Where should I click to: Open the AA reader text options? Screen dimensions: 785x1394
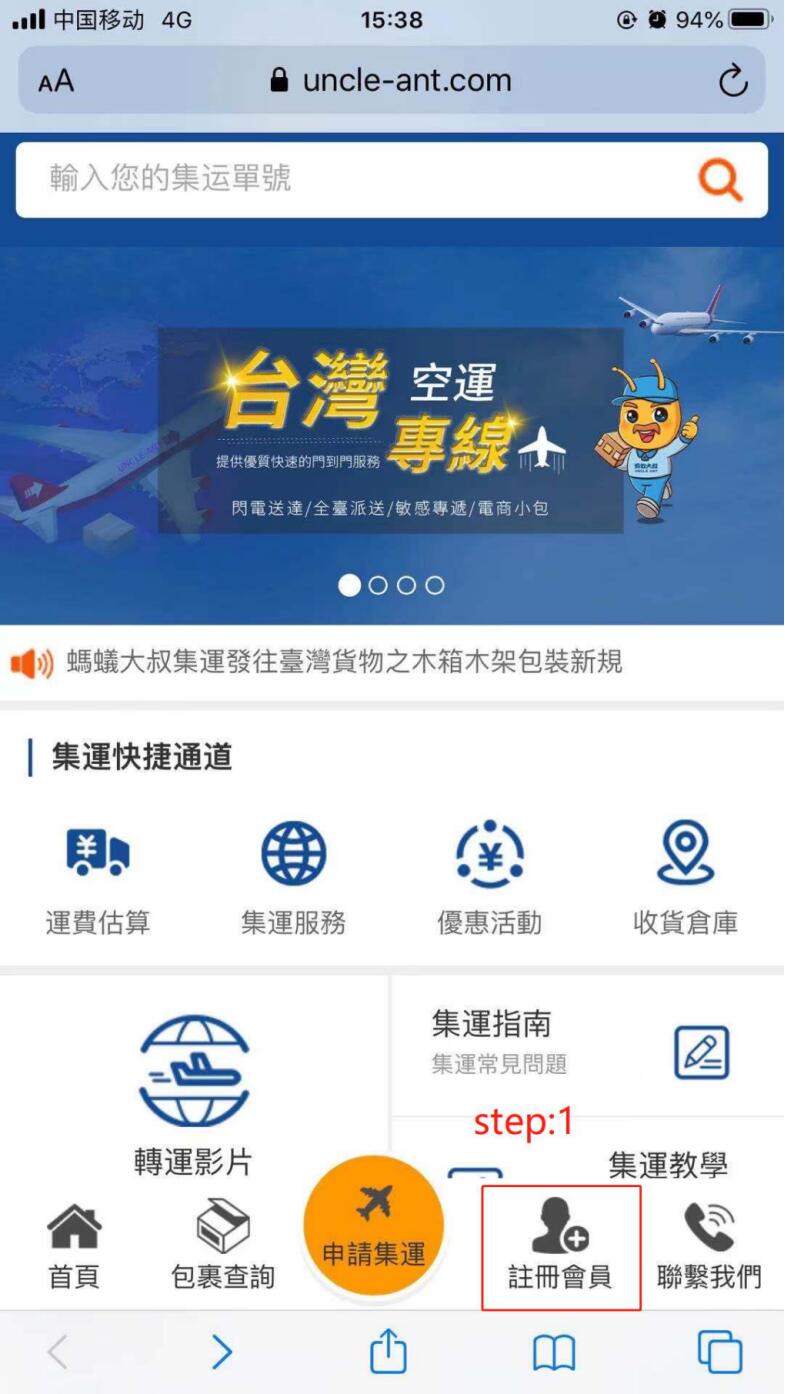(x=56, y=81)
